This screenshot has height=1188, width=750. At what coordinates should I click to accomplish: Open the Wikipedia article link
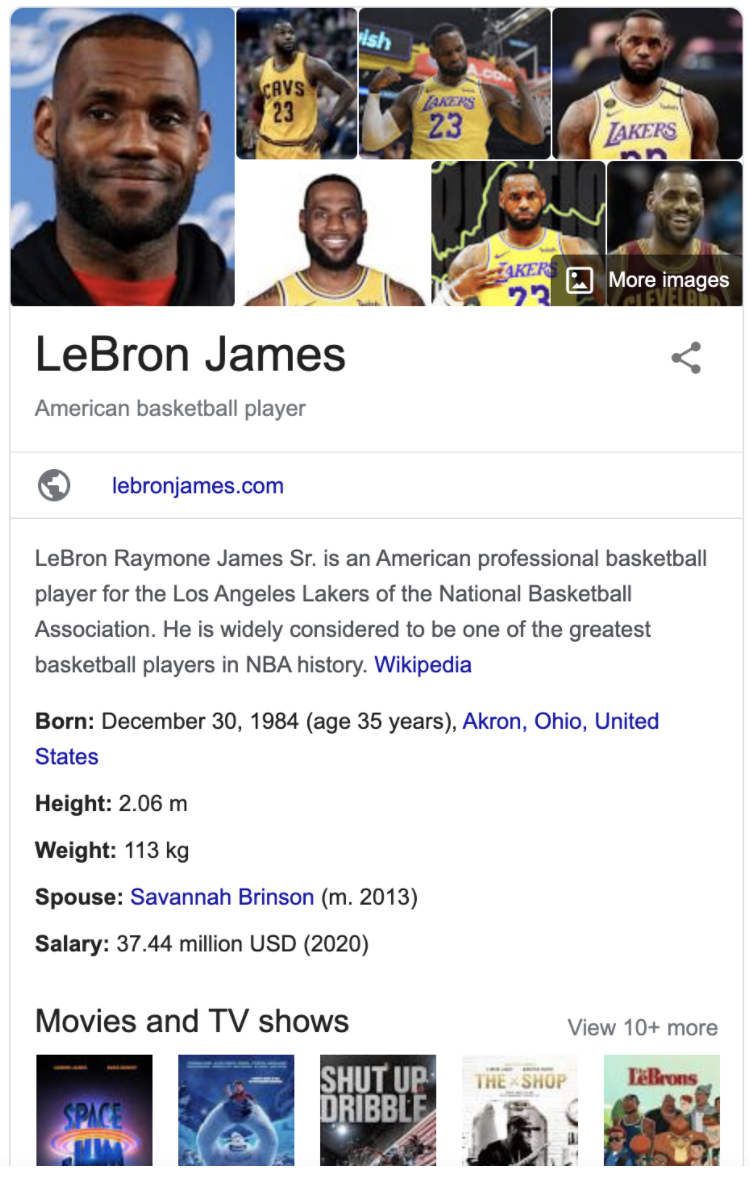point(422,665)
